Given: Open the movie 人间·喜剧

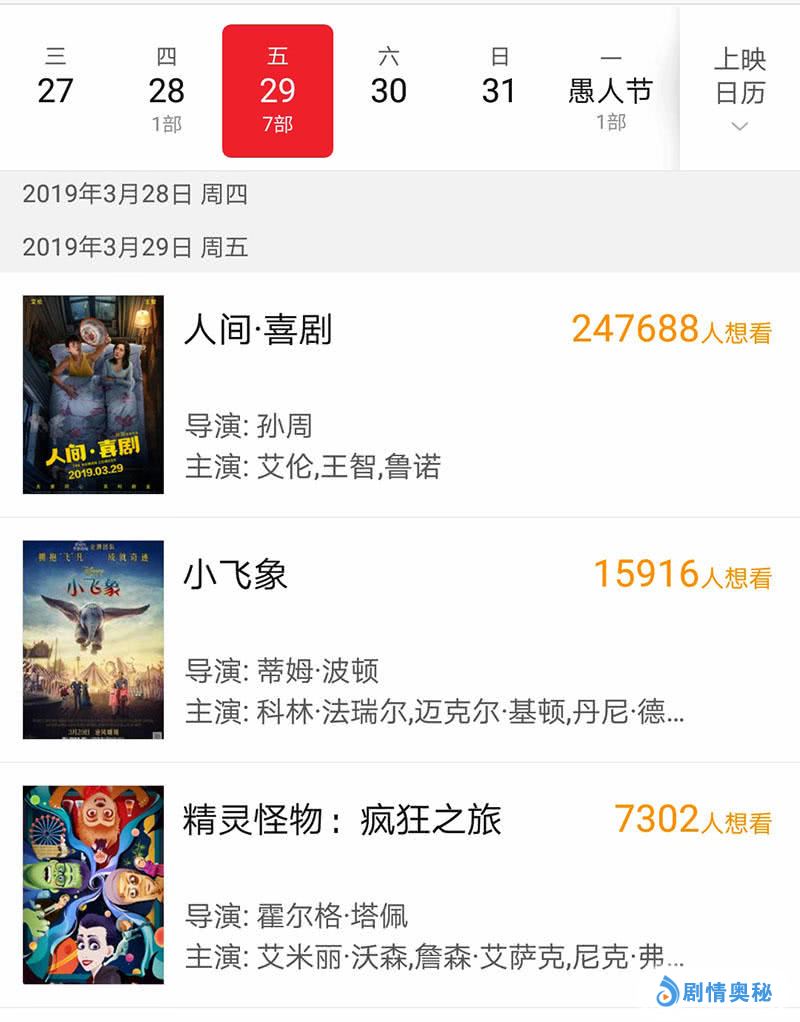Looking at the screenshot, I should pos(258,330).
